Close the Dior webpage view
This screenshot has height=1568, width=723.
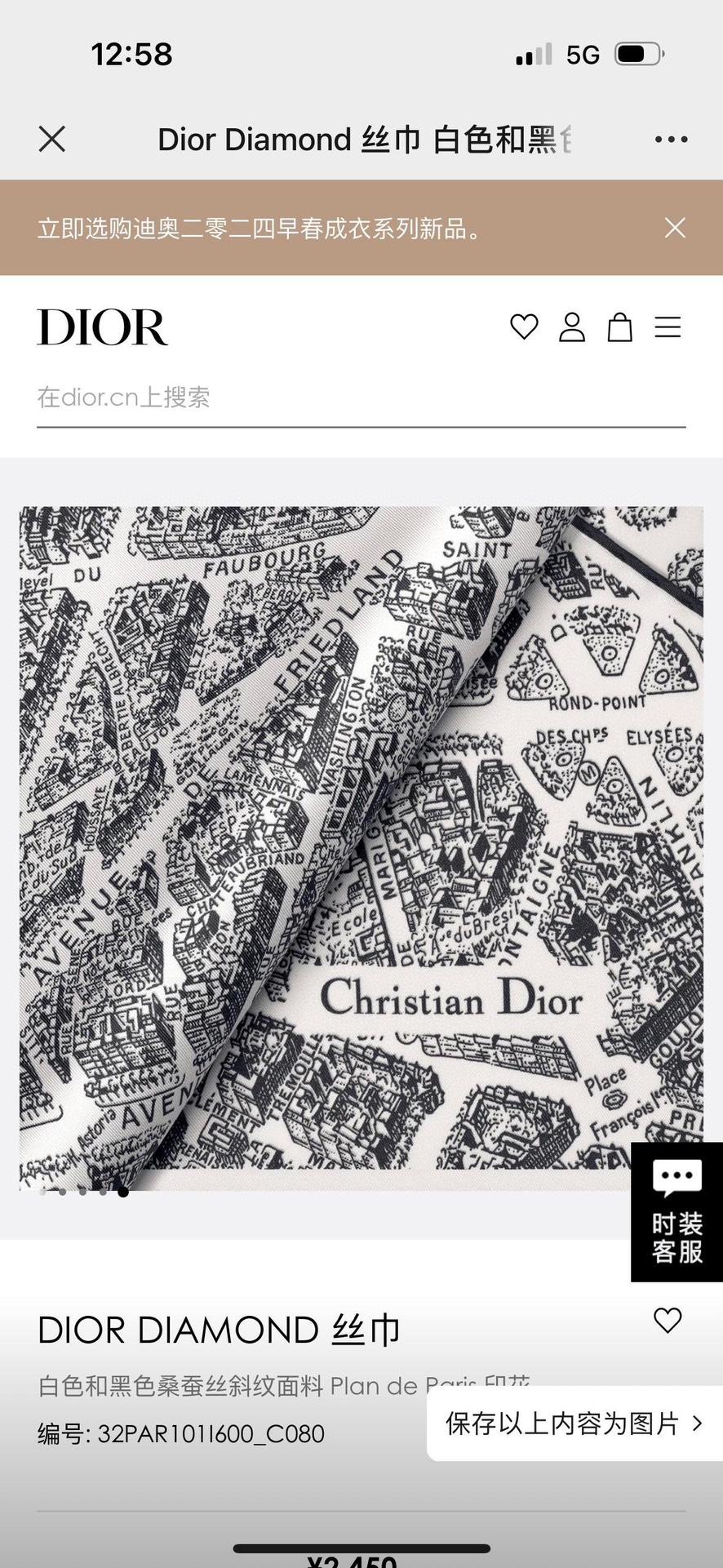(x=52, y=140)
